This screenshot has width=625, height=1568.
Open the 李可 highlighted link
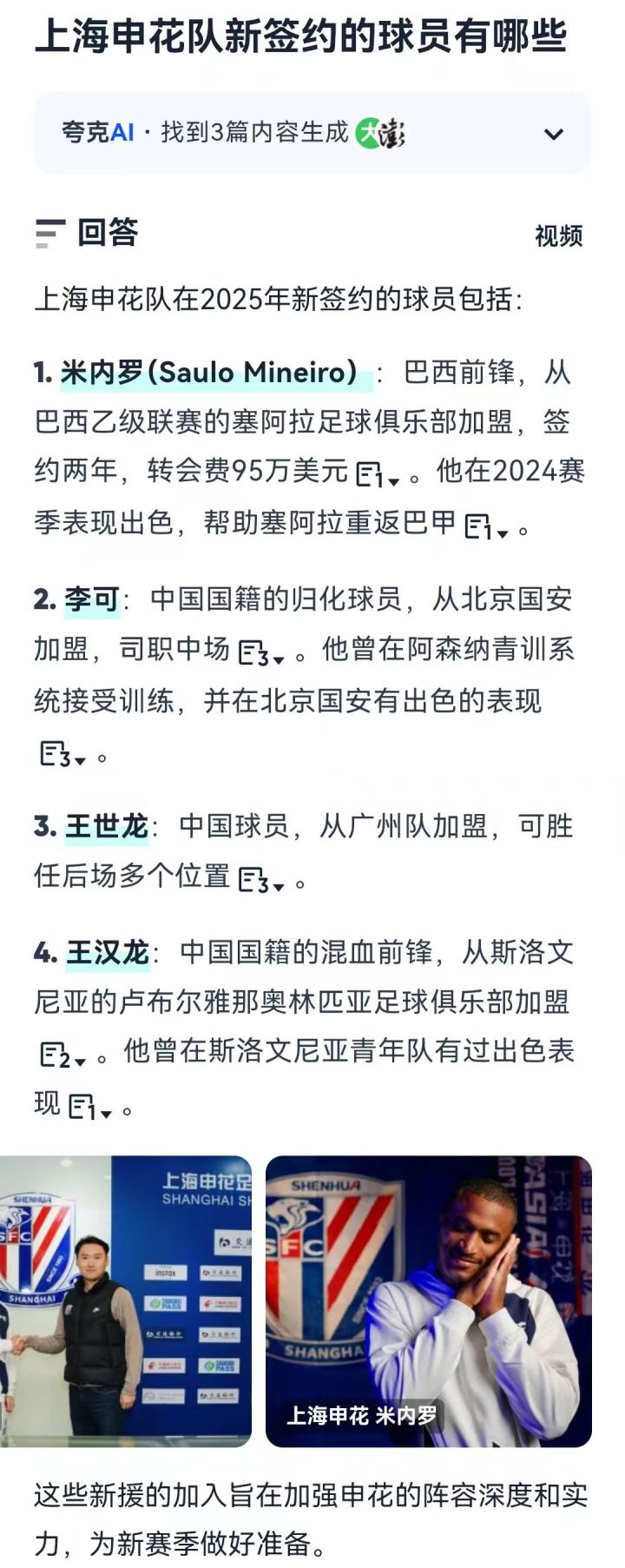pos(92,599)
